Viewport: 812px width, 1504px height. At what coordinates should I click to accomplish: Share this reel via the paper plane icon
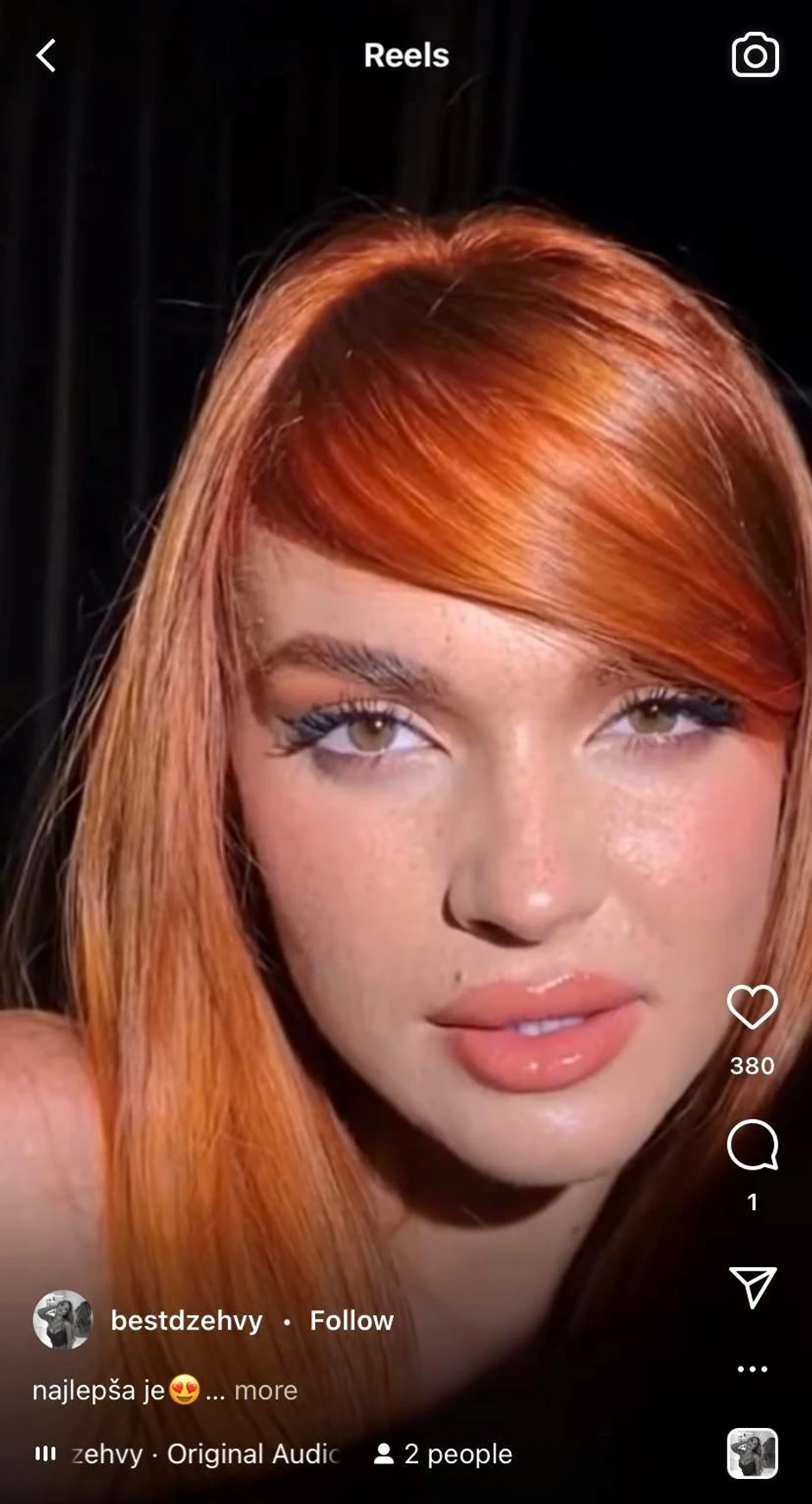coord(752,1287)
